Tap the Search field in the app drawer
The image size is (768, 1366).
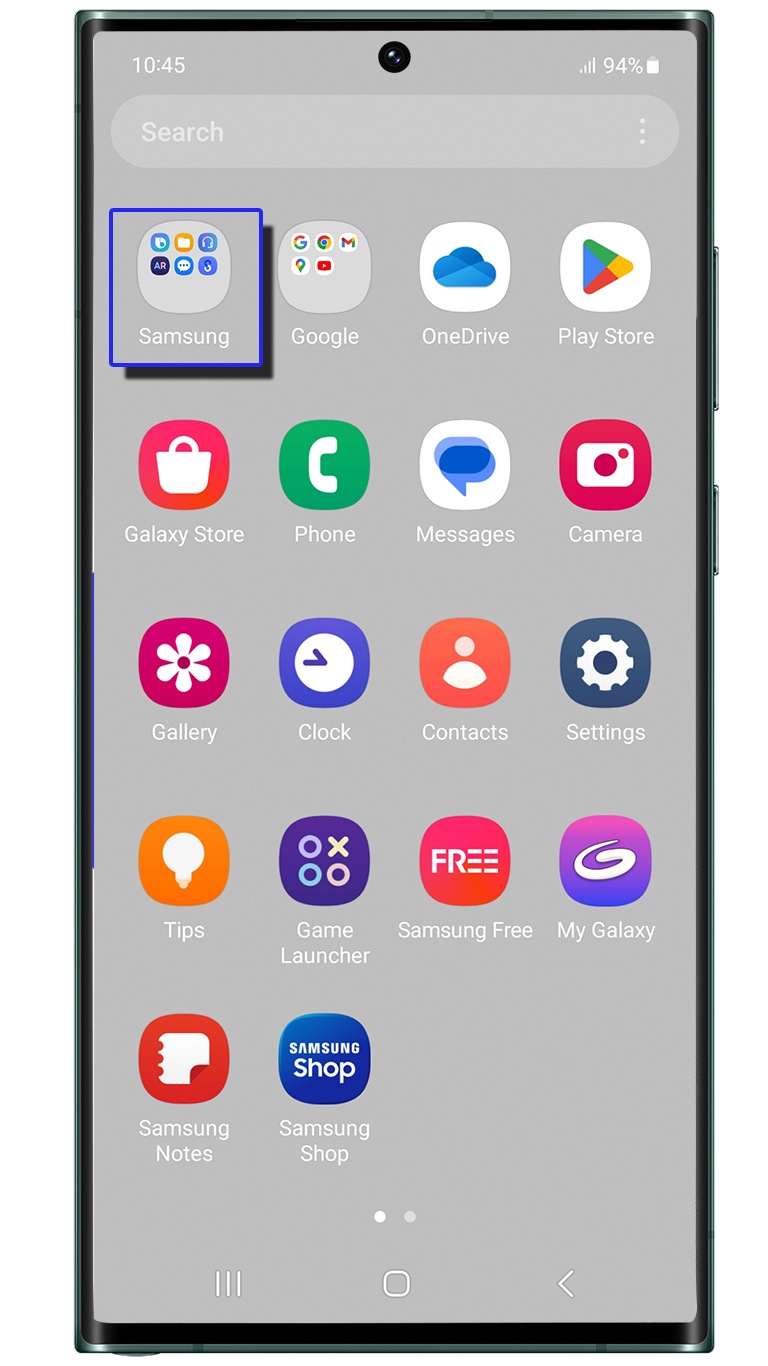pyautogui.click(x=360, y=132)
